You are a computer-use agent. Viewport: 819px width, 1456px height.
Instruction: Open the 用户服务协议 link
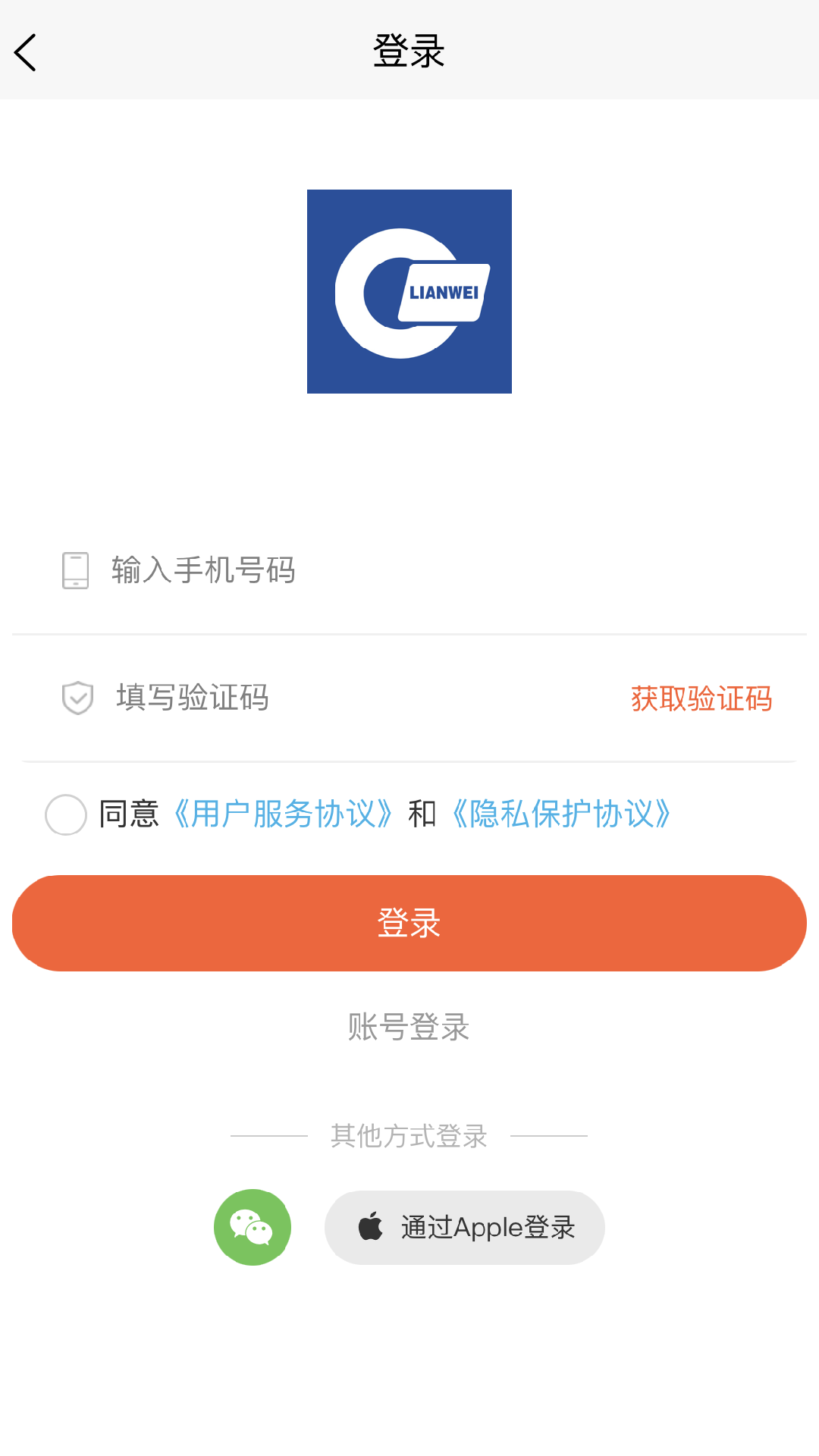[x=283, y=814]
